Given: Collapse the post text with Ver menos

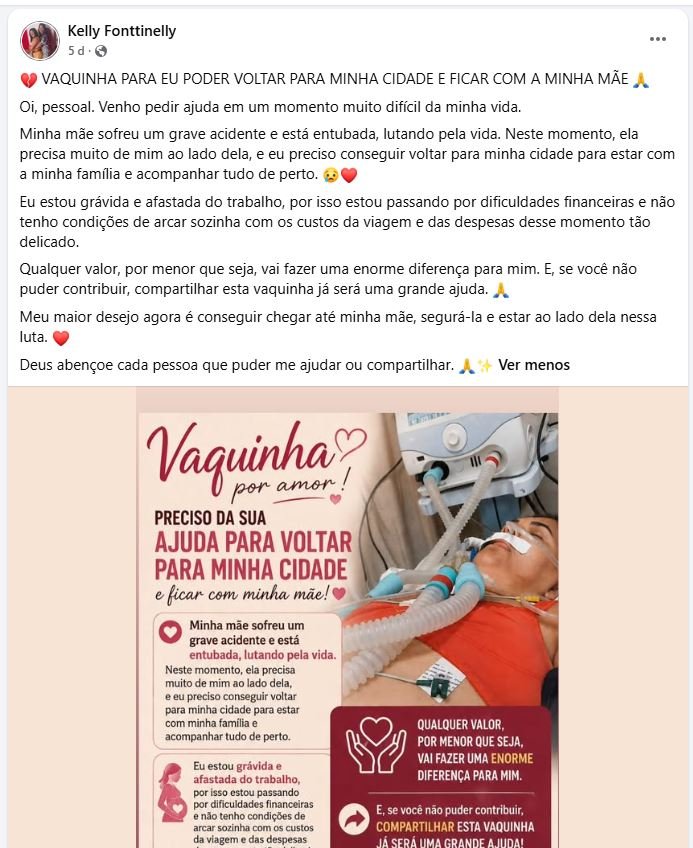Looking at the screenshot, I should (534, 365).
